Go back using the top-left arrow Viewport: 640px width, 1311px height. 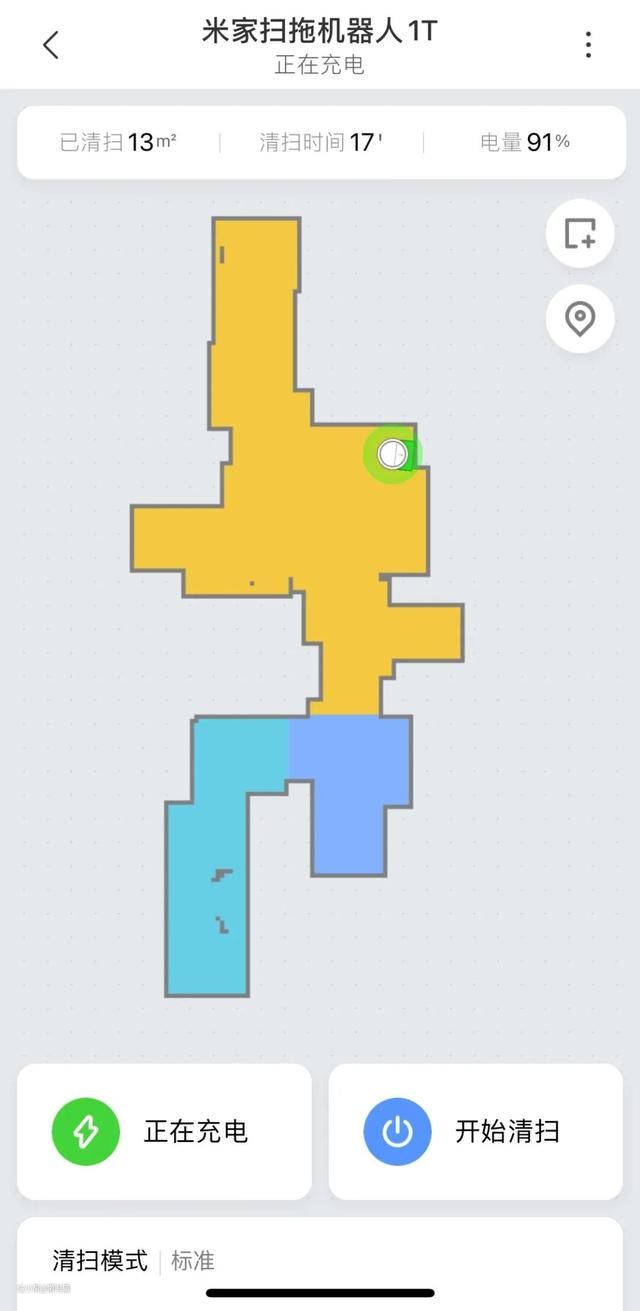click(x=51, y=45)
